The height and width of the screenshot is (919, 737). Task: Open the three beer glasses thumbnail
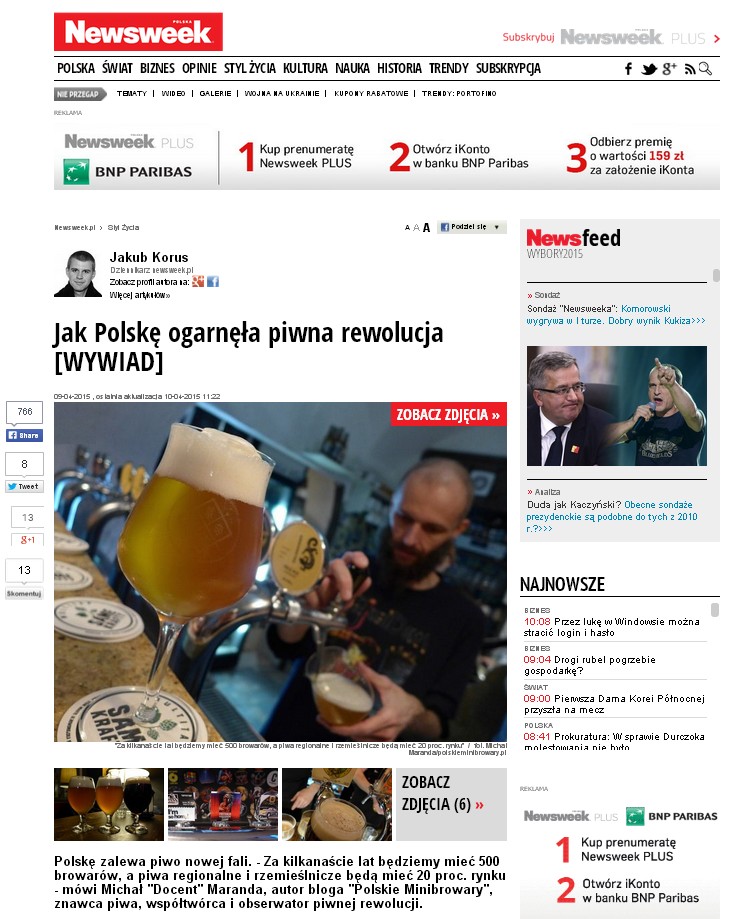point(109,804)
